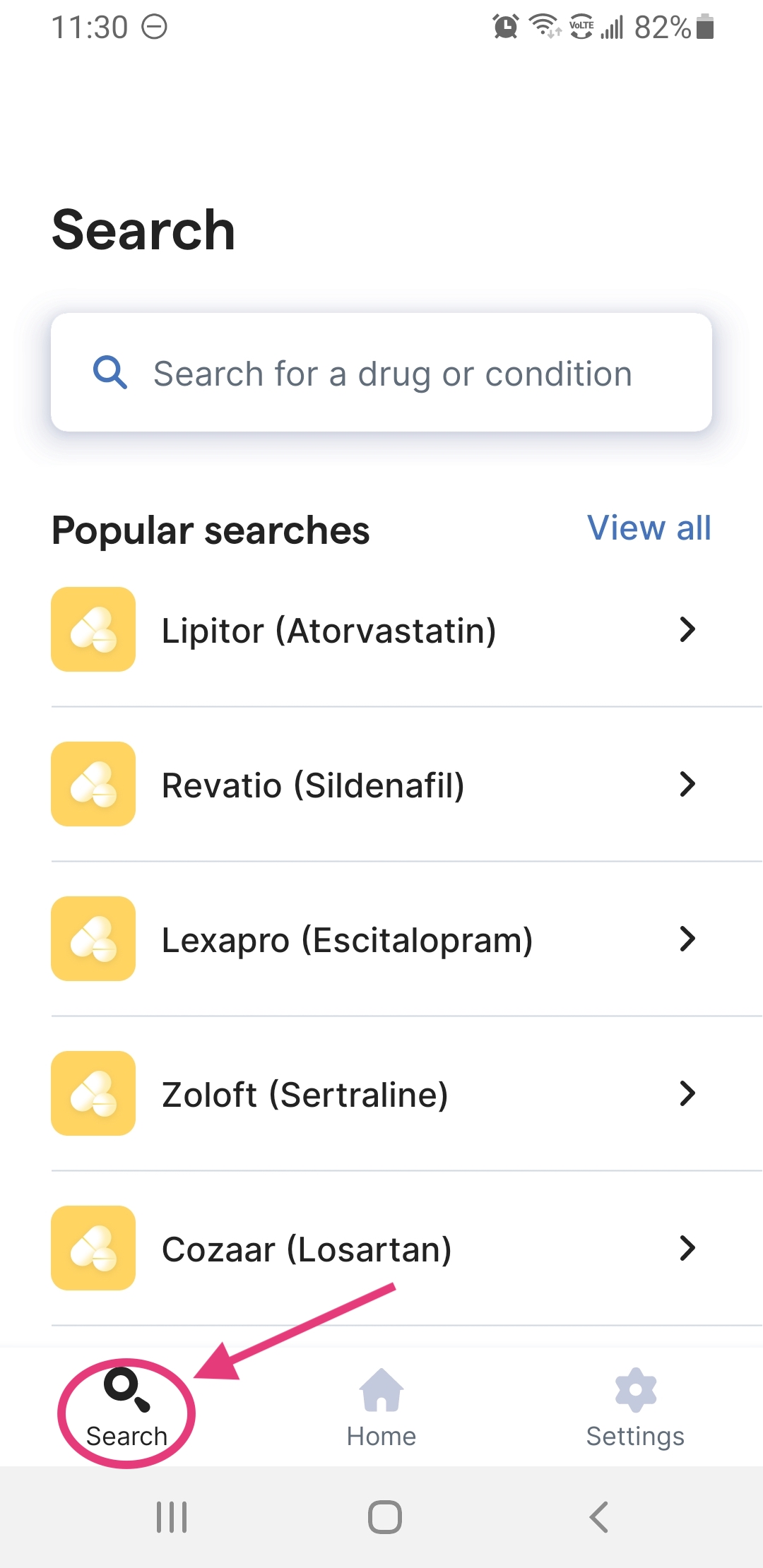
Task: Go to the Home tab
Action: (381, 1410)
